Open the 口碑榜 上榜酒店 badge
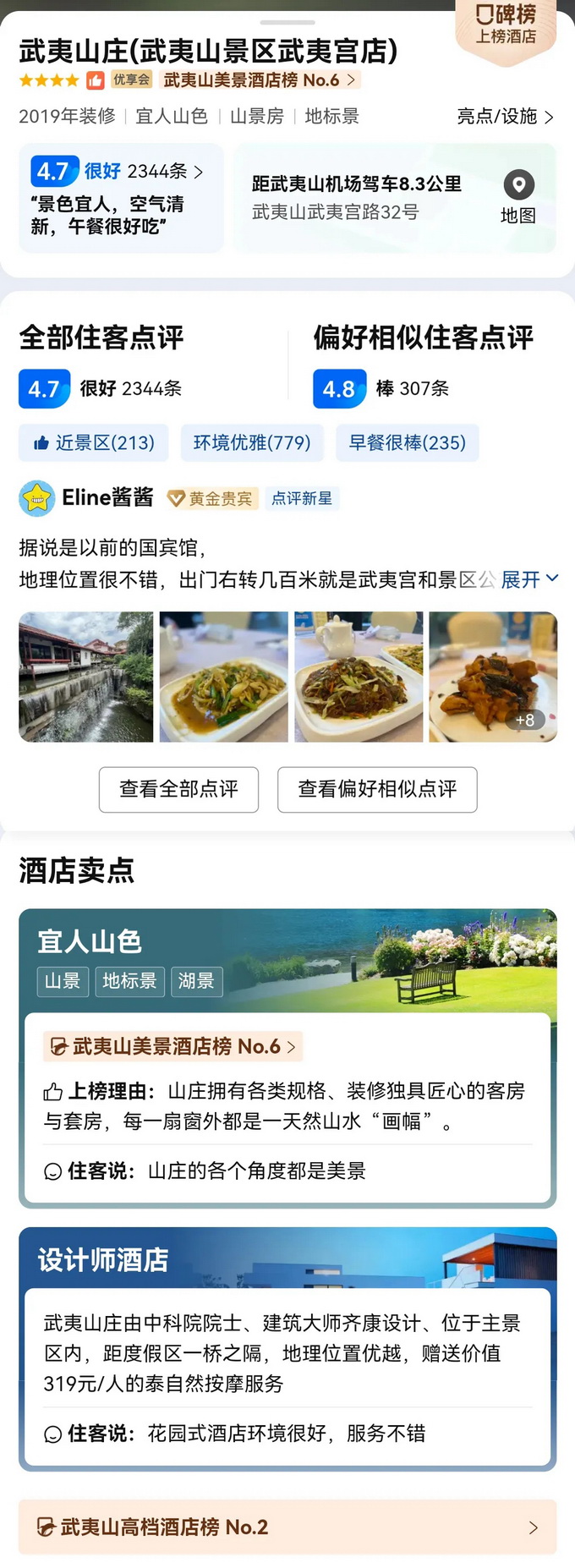The height and width of the screenshot is (1568, 575). pyautogui.click(x=506, y=25)
